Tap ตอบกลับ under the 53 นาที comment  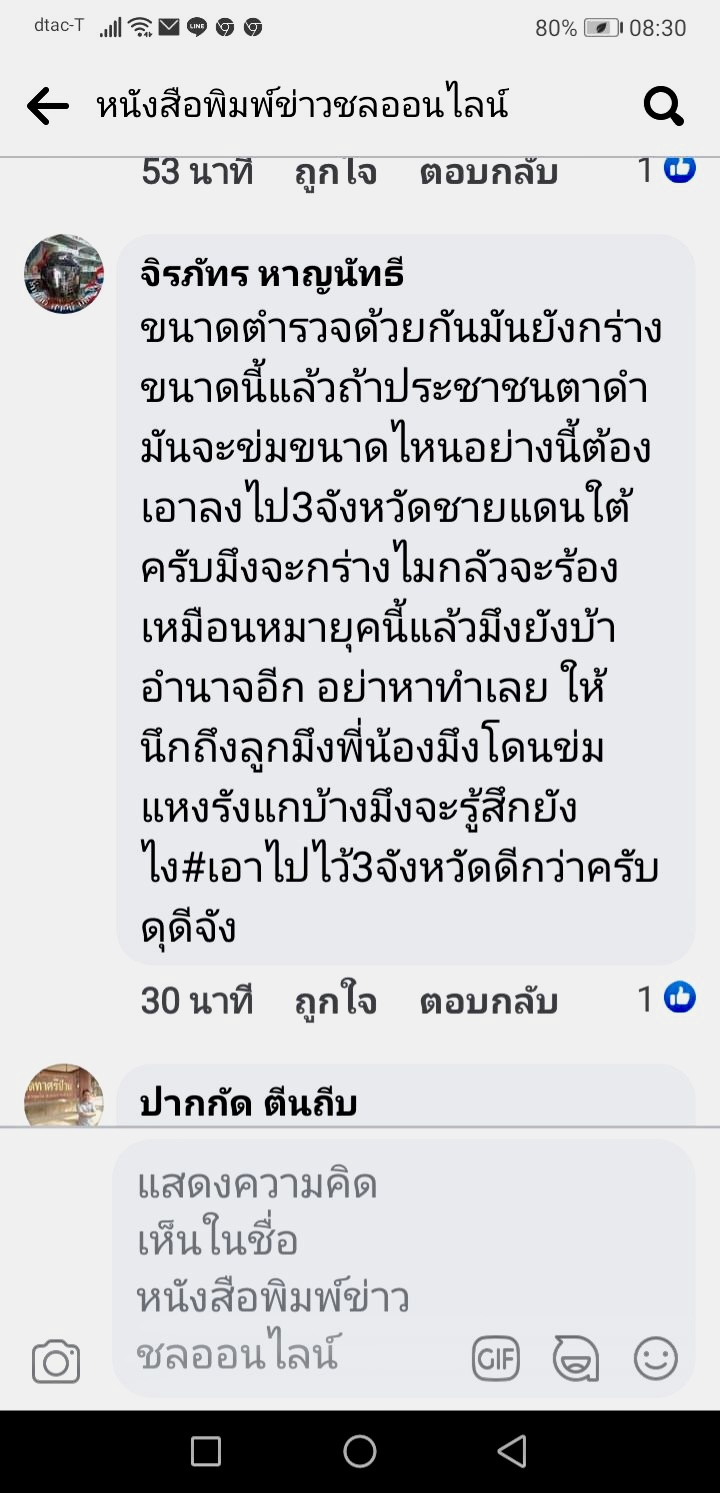(x=488, y=173)
